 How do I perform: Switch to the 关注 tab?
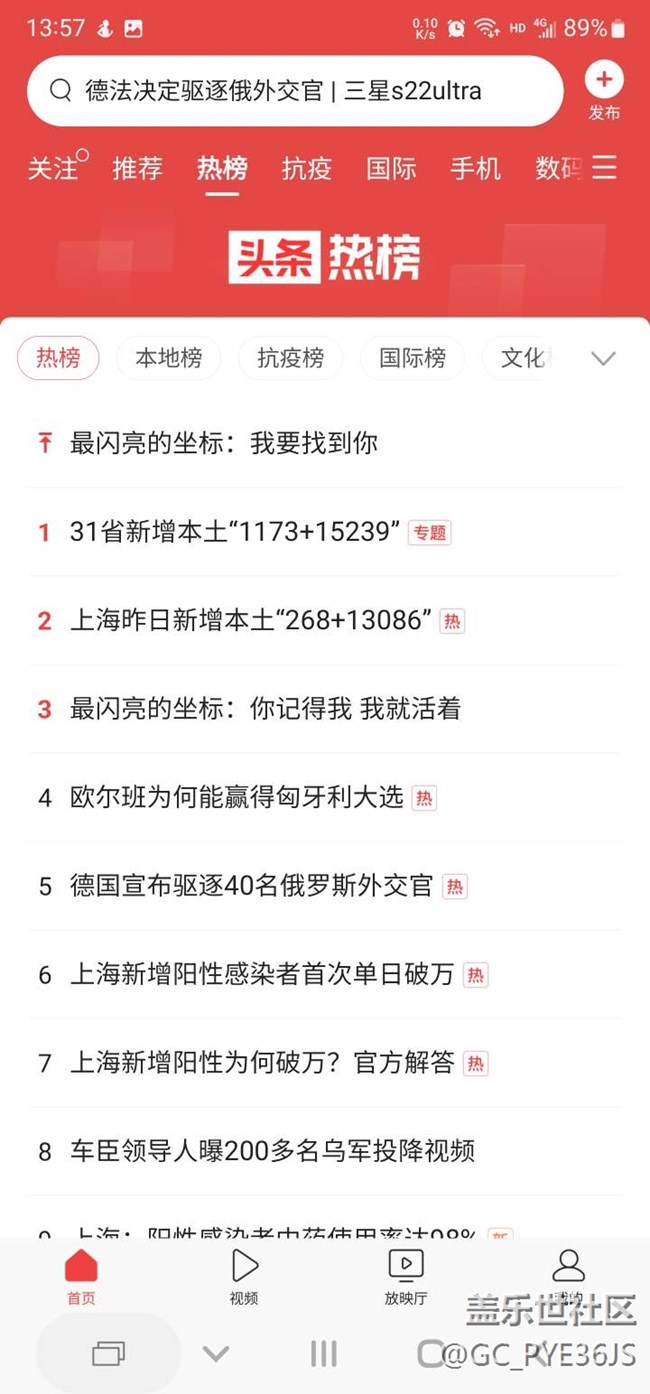[x=53, y=168]
